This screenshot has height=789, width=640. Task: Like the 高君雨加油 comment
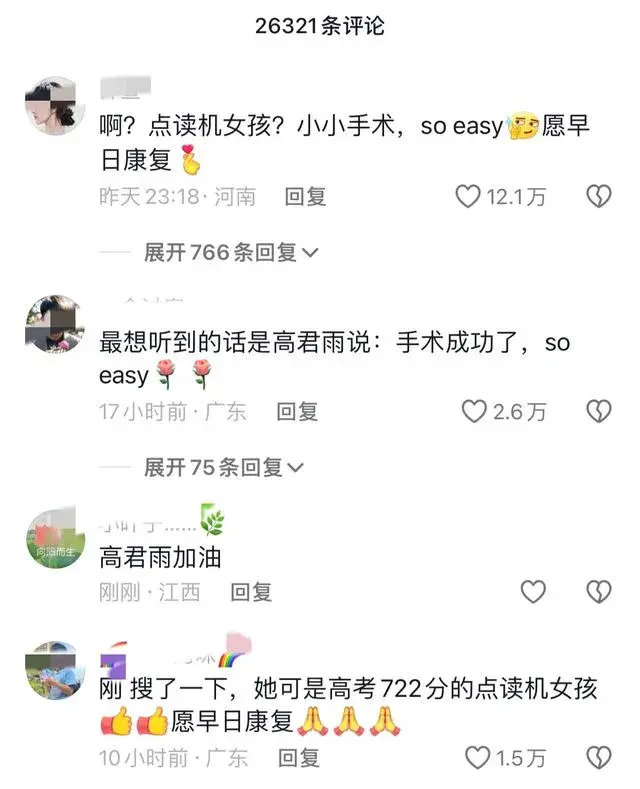pyautogui.click(x=533, y=591)
